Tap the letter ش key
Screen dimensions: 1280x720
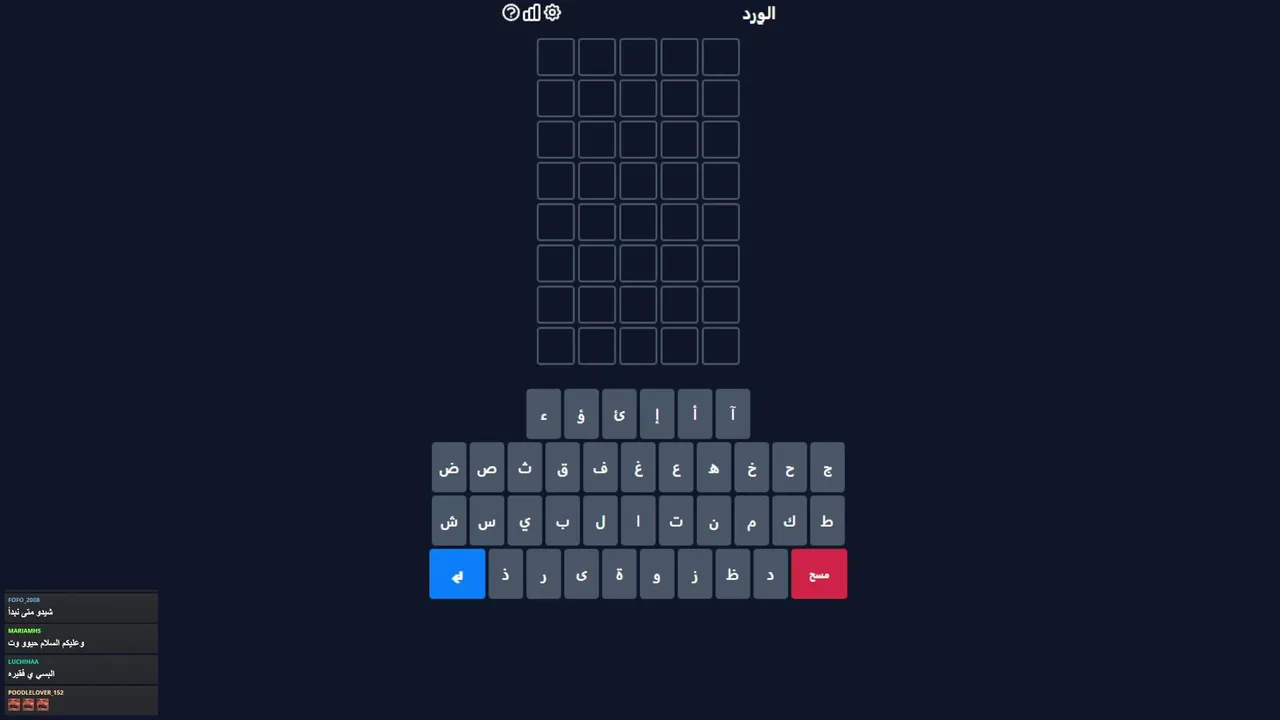(x=449, y=521)
